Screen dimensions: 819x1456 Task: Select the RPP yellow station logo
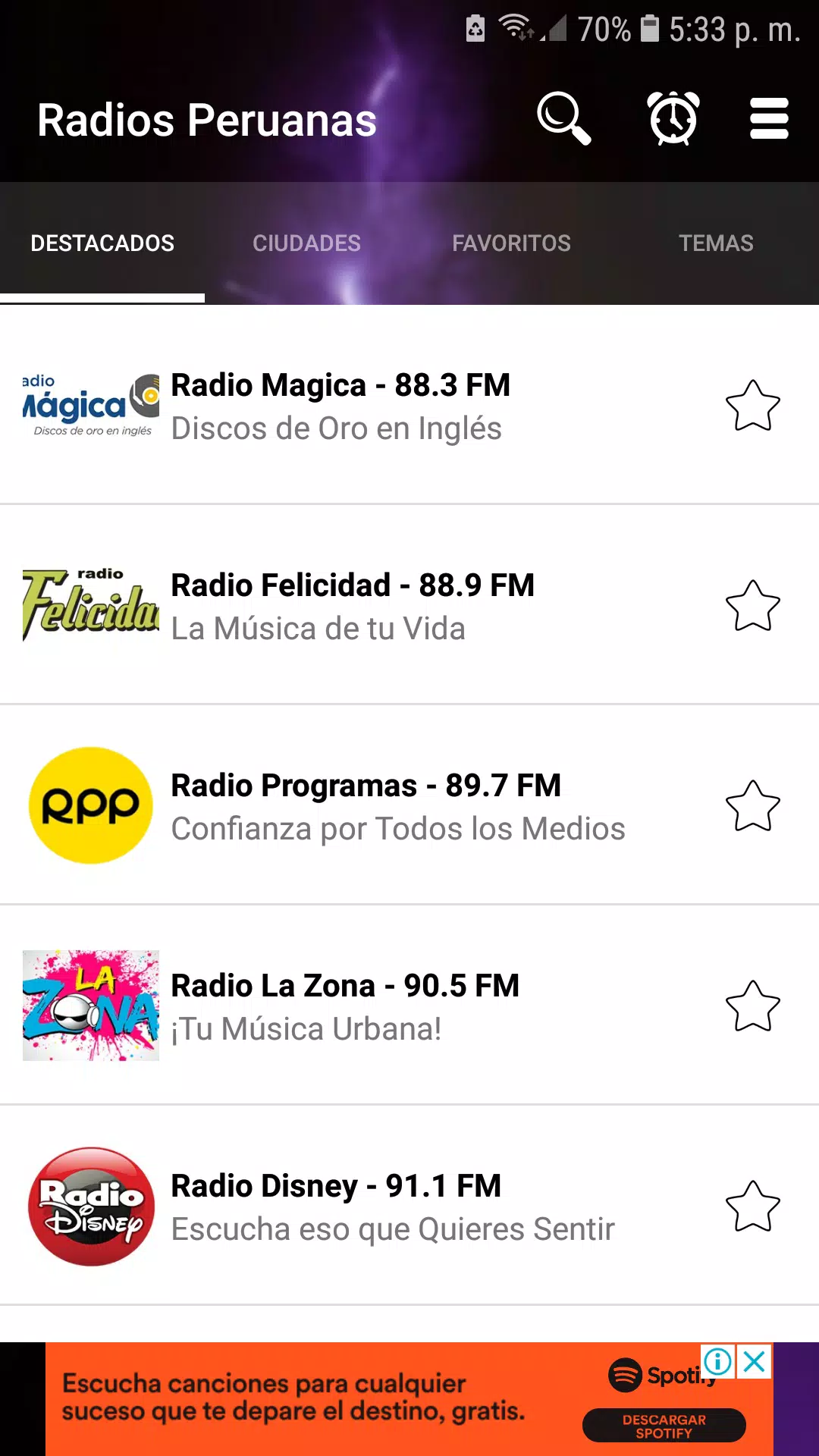(90, 805)
